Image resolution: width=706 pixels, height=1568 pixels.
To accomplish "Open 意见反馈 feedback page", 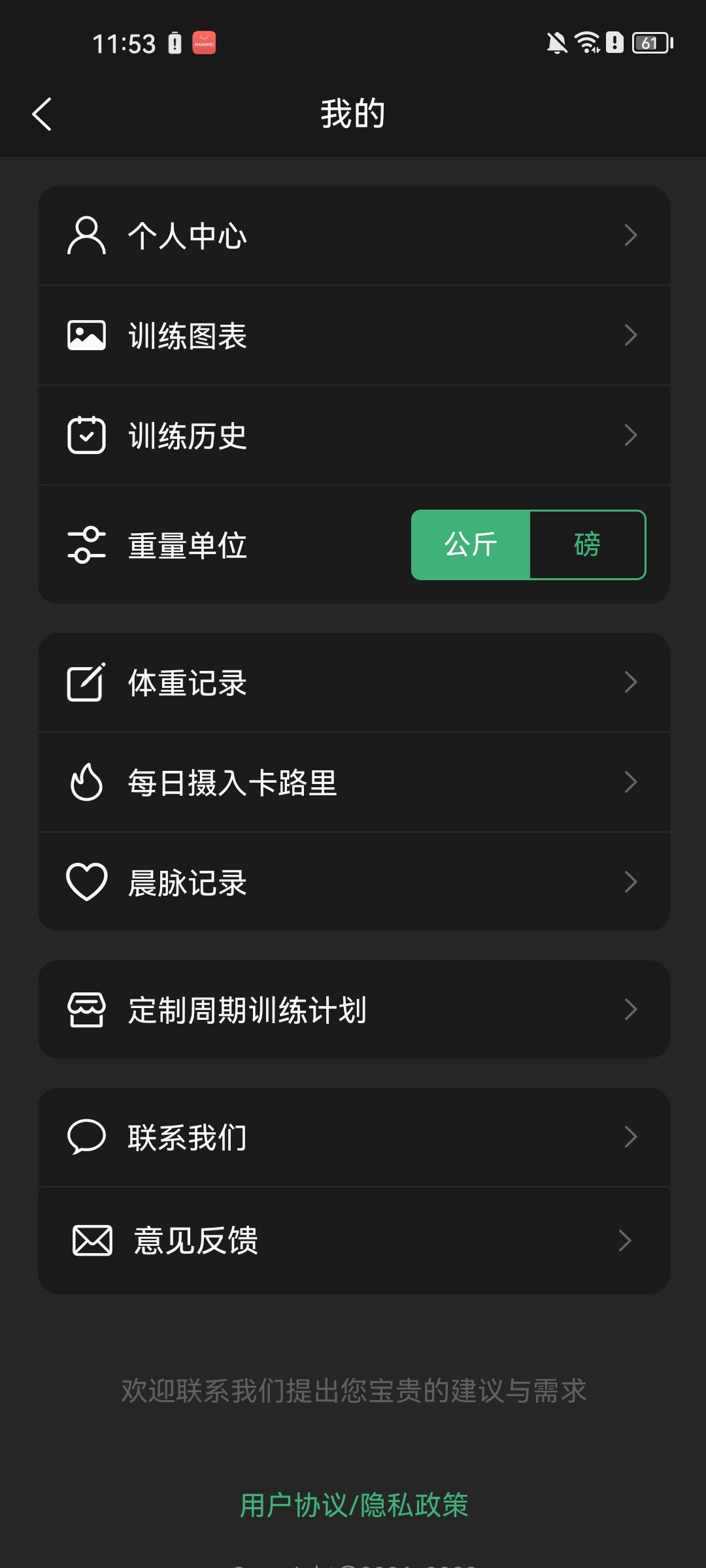I will click(353, 1241).
